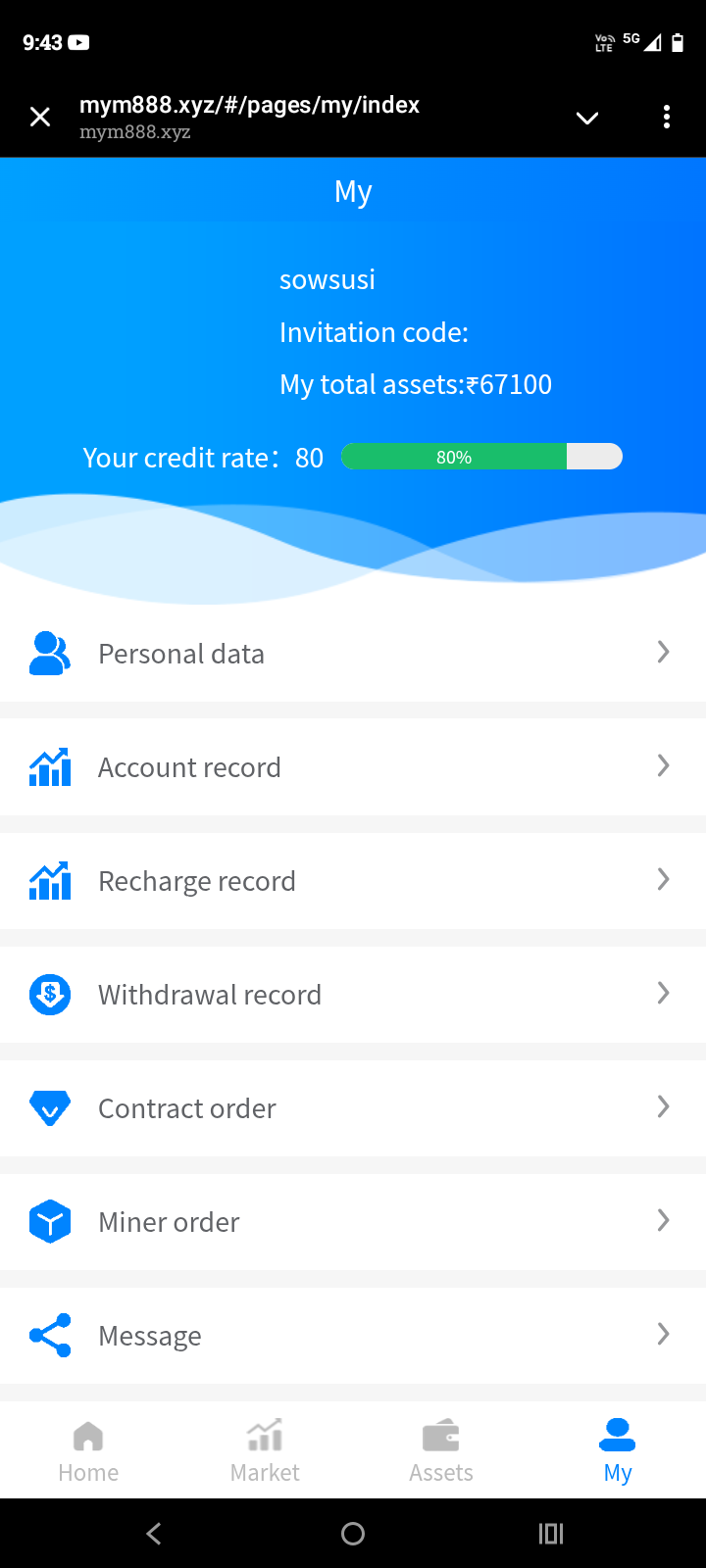Open the browser overflow menu
Screen dimensions: 706x1568
[667, 118]
